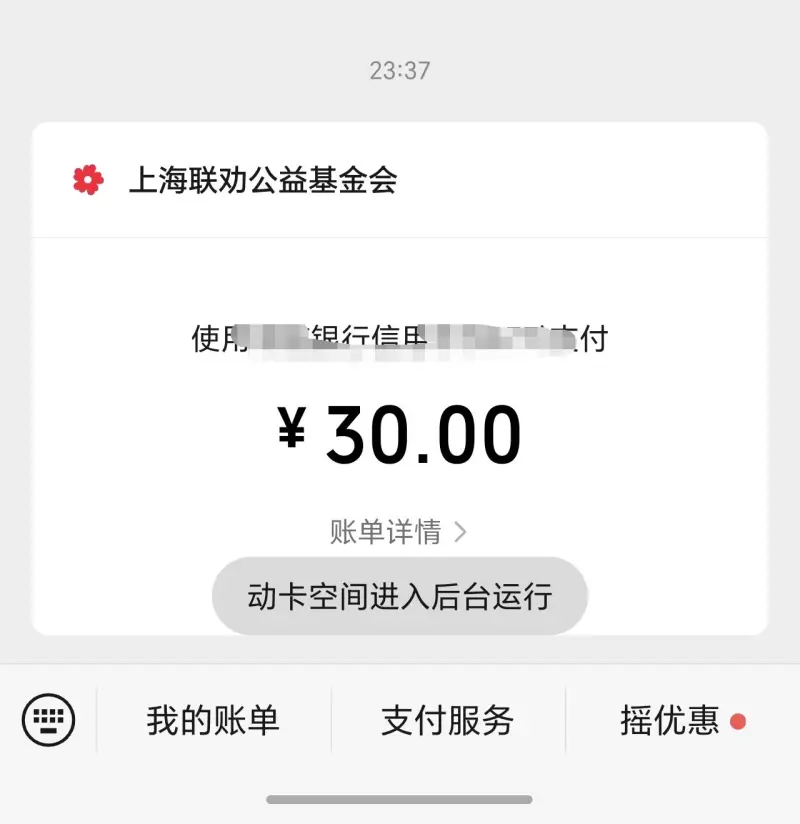Open 账单详情 link
This screenshot has width=800, height=824.
398,532
